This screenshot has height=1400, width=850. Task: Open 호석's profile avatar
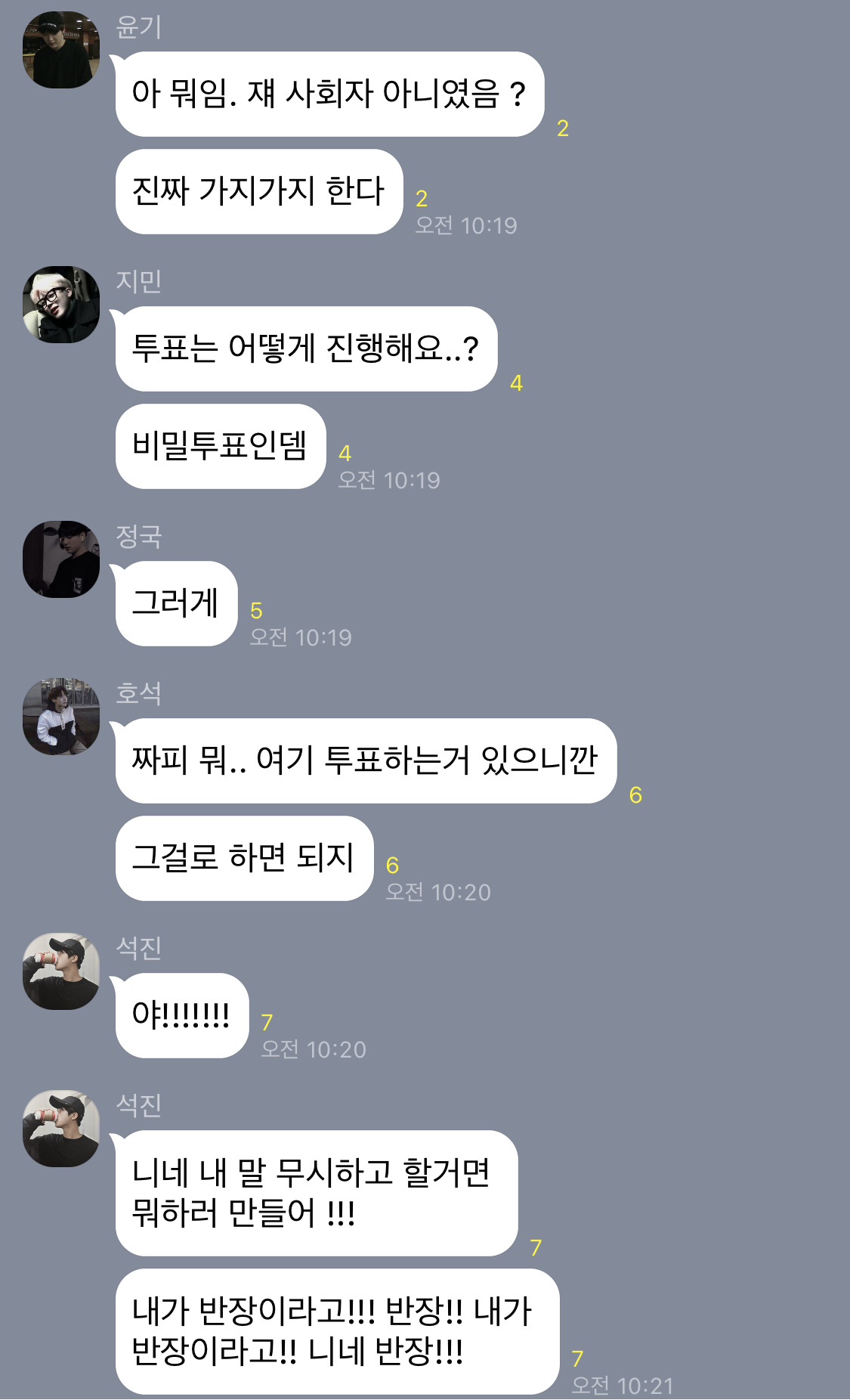(x=61, y=717)
